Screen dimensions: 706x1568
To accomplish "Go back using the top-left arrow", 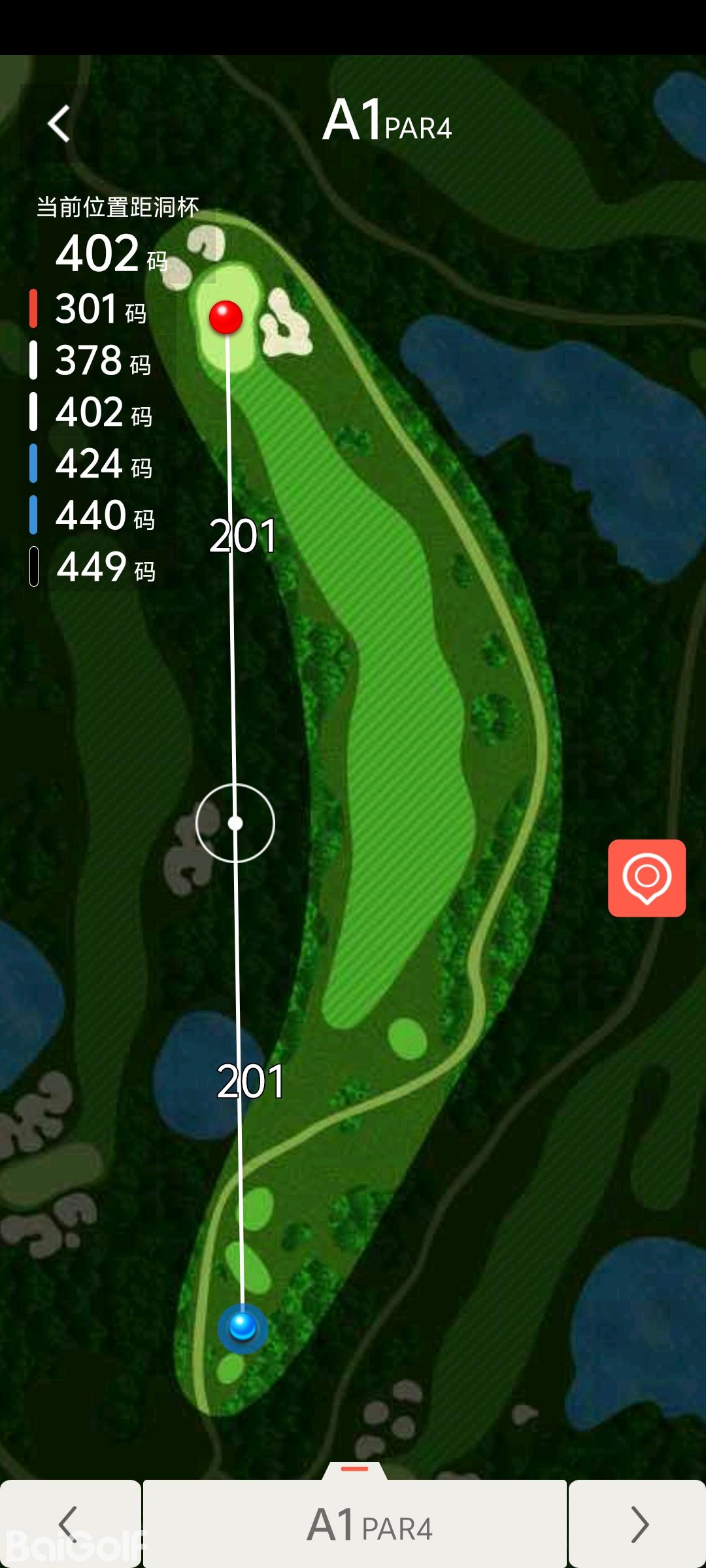I will coord(59,123).
